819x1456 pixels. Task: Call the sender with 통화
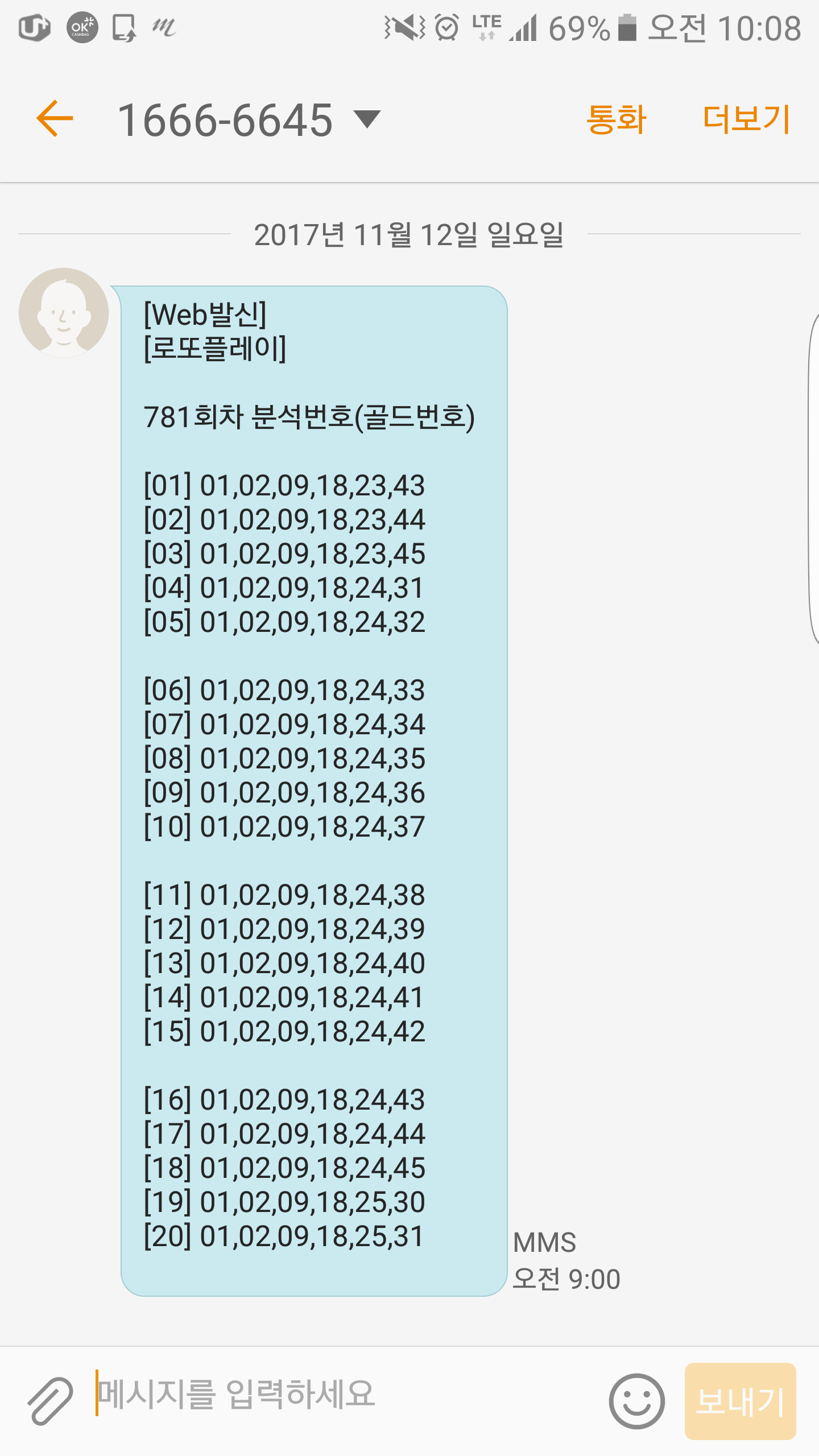(616, 119)
